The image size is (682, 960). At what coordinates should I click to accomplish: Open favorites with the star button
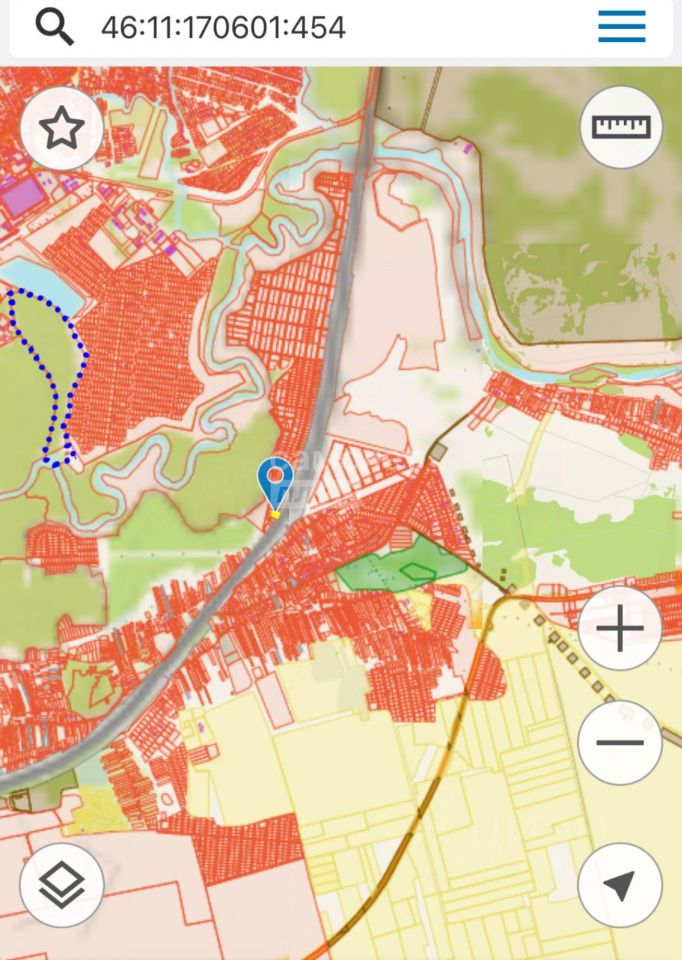(61, 129)
